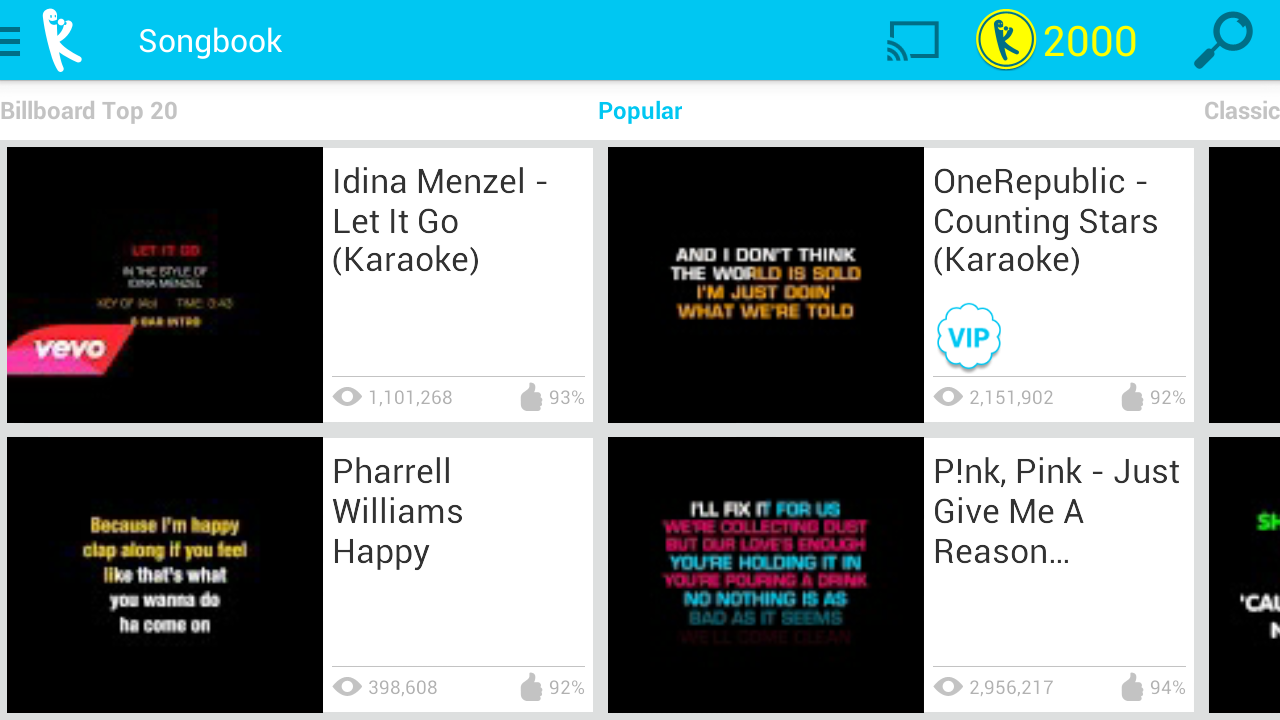Switch to the Billboard Top 20 tab
The image size is (1280, 720).
tap(90, 111)
